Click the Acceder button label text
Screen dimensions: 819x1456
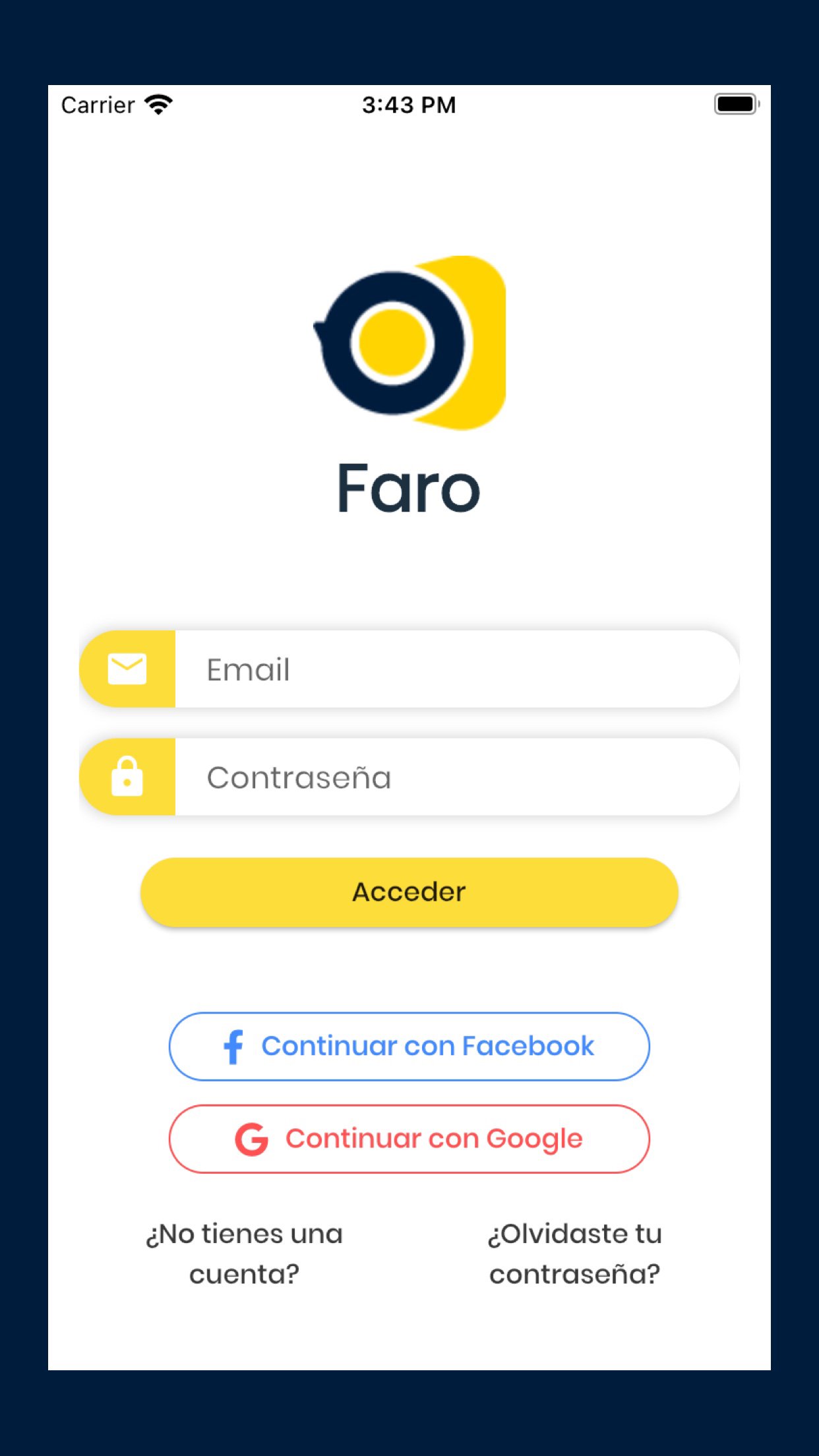click(x=409, y=892)
